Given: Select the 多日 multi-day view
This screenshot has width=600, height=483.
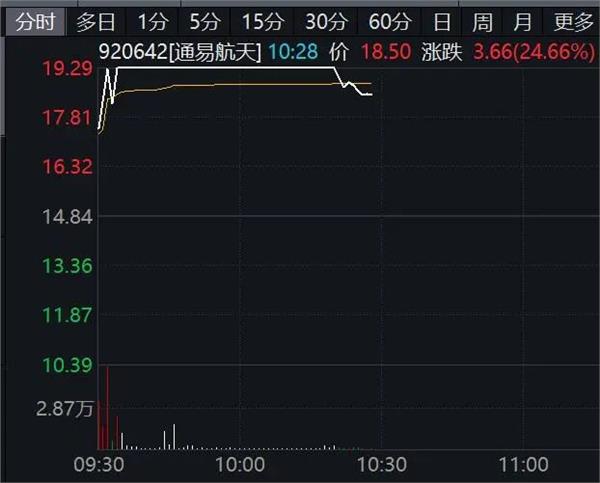Looking at the screenshot, I should 95,21.
